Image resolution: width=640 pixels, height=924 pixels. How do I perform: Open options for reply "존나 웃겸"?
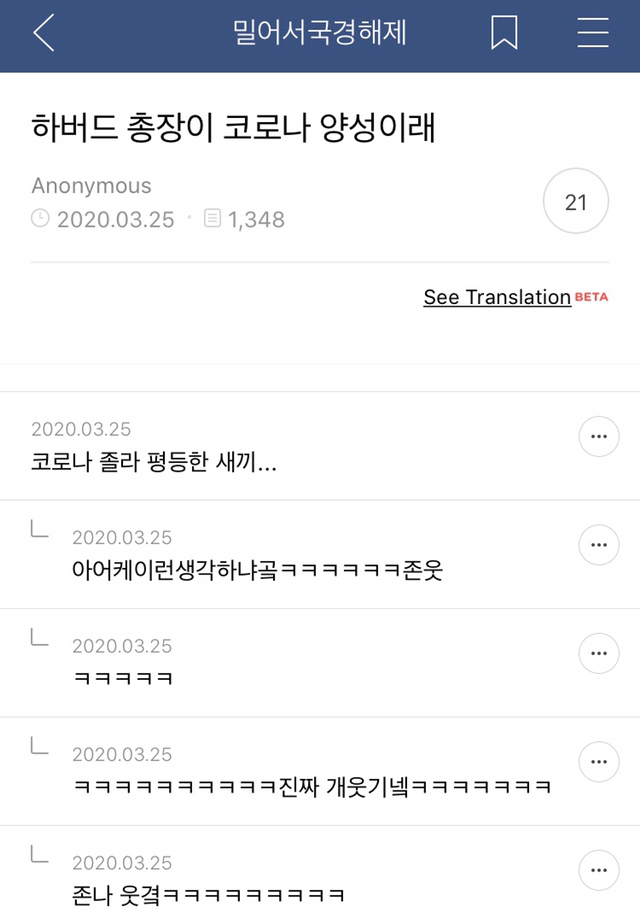coord(599,870)
